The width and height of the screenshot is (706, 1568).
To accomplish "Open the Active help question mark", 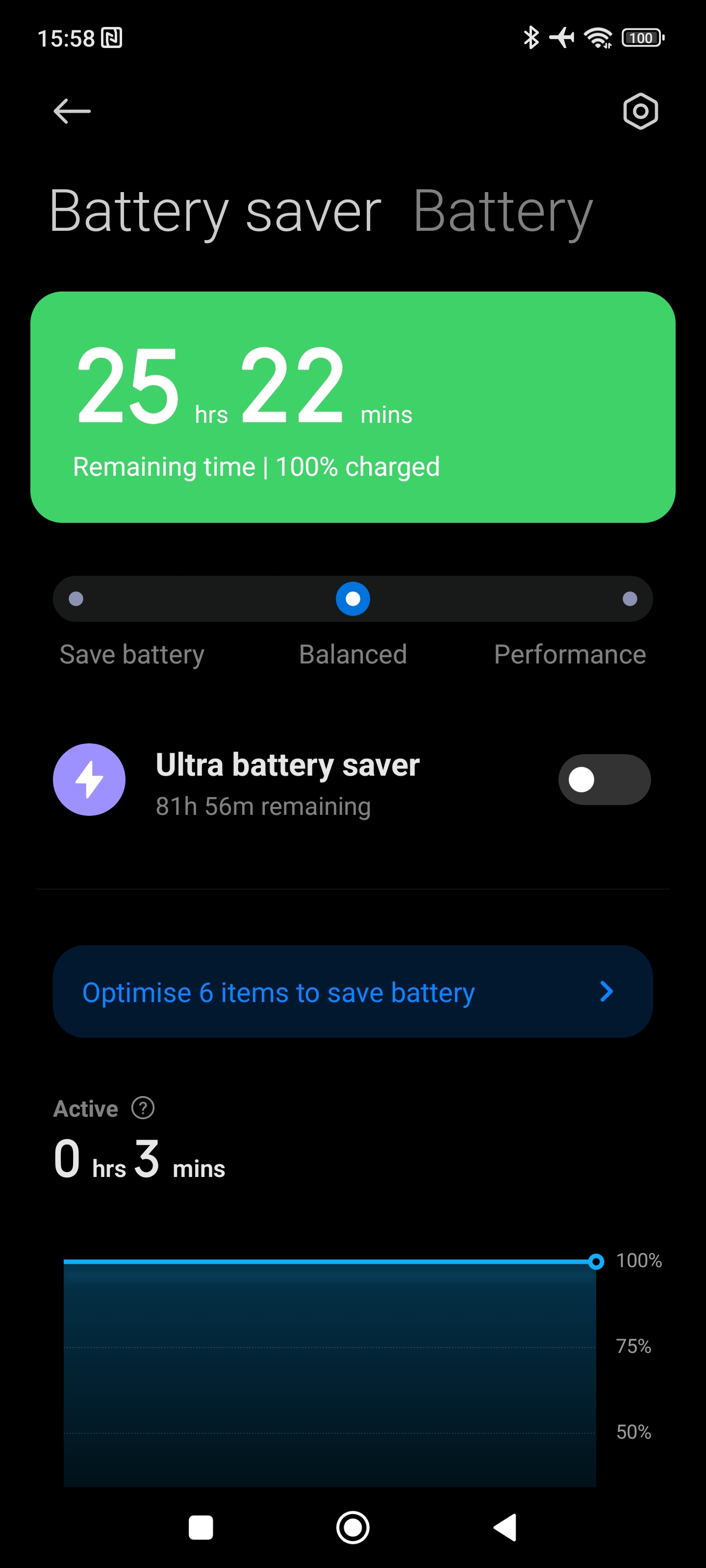I will click(143, 1108).
